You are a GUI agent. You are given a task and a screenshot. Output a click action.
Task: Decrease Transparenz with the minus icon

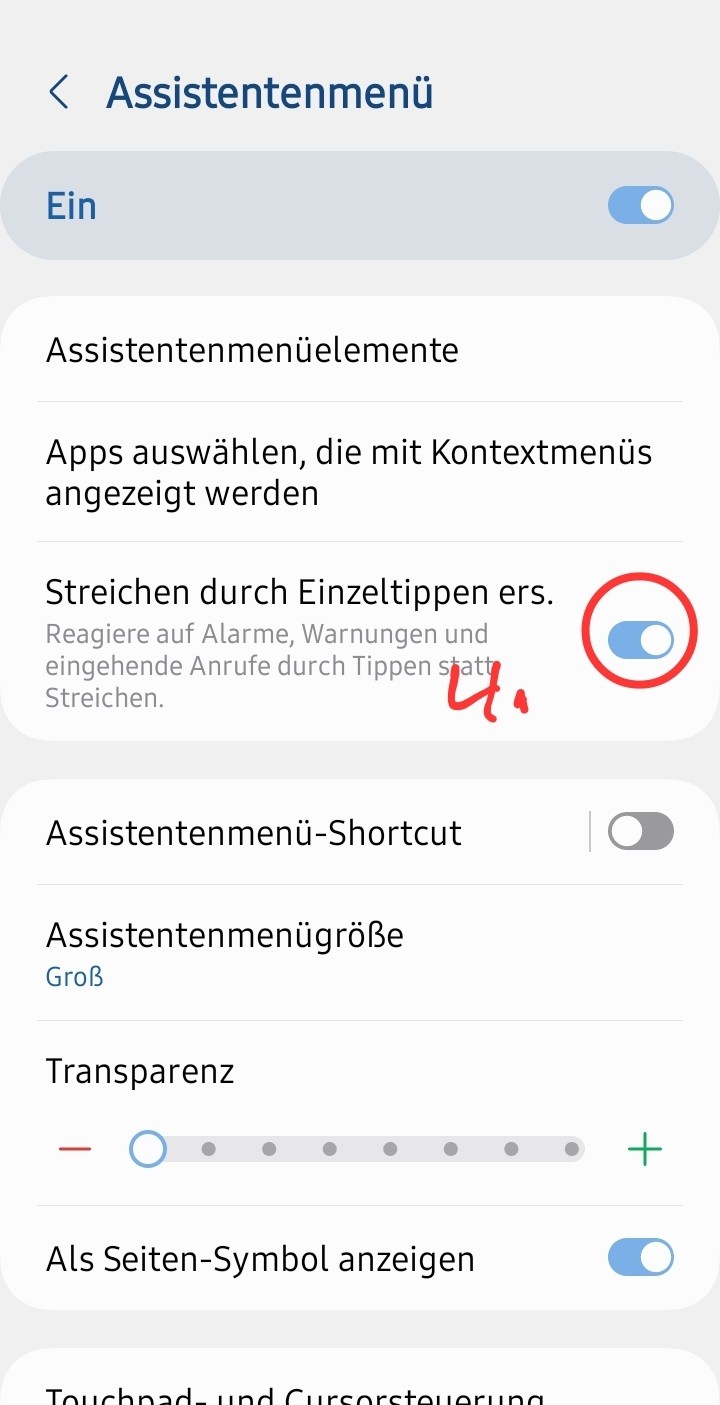click(75, 1150)
